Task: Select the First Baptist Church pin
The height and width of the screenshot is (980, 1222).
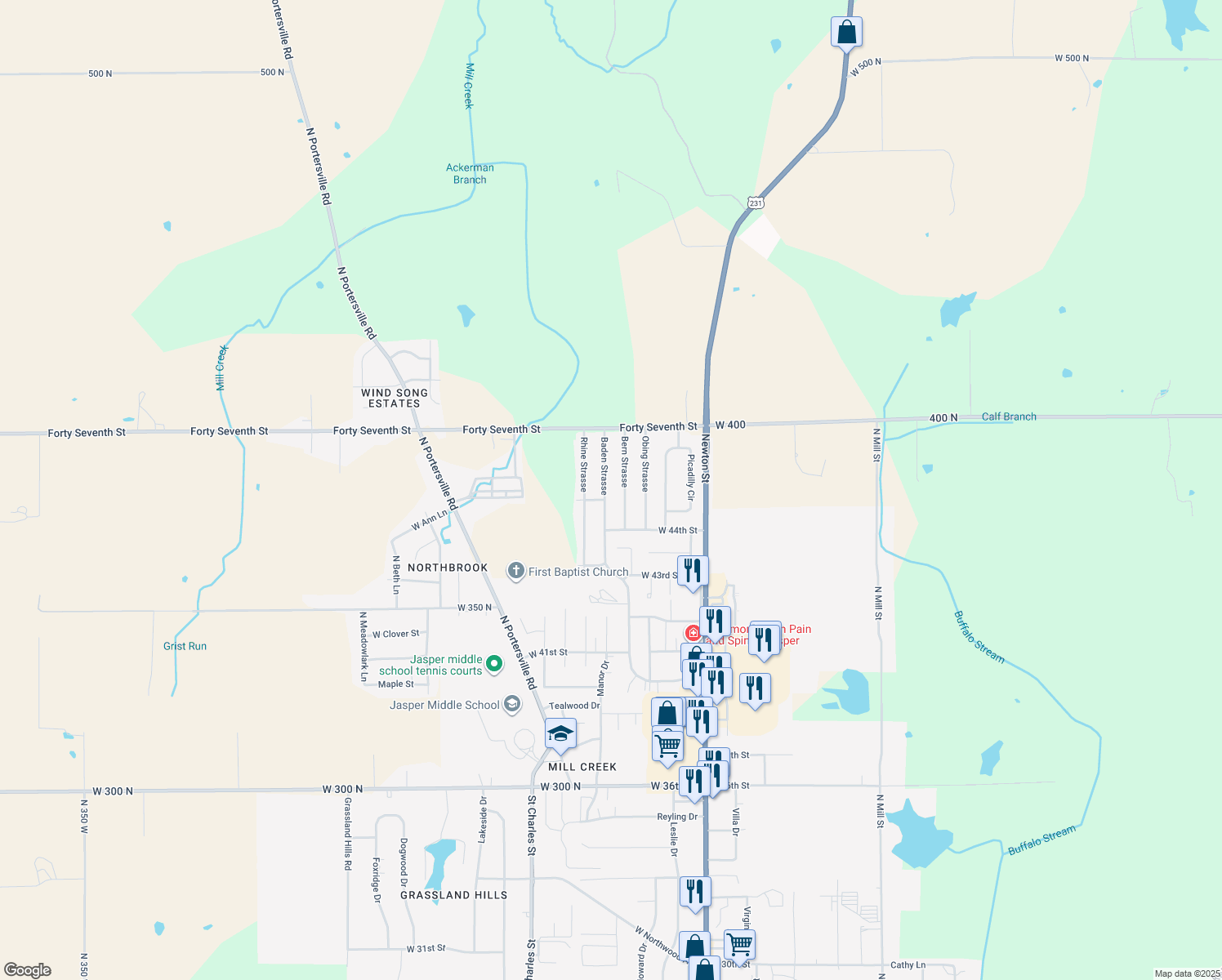Action: coord(515,571)
